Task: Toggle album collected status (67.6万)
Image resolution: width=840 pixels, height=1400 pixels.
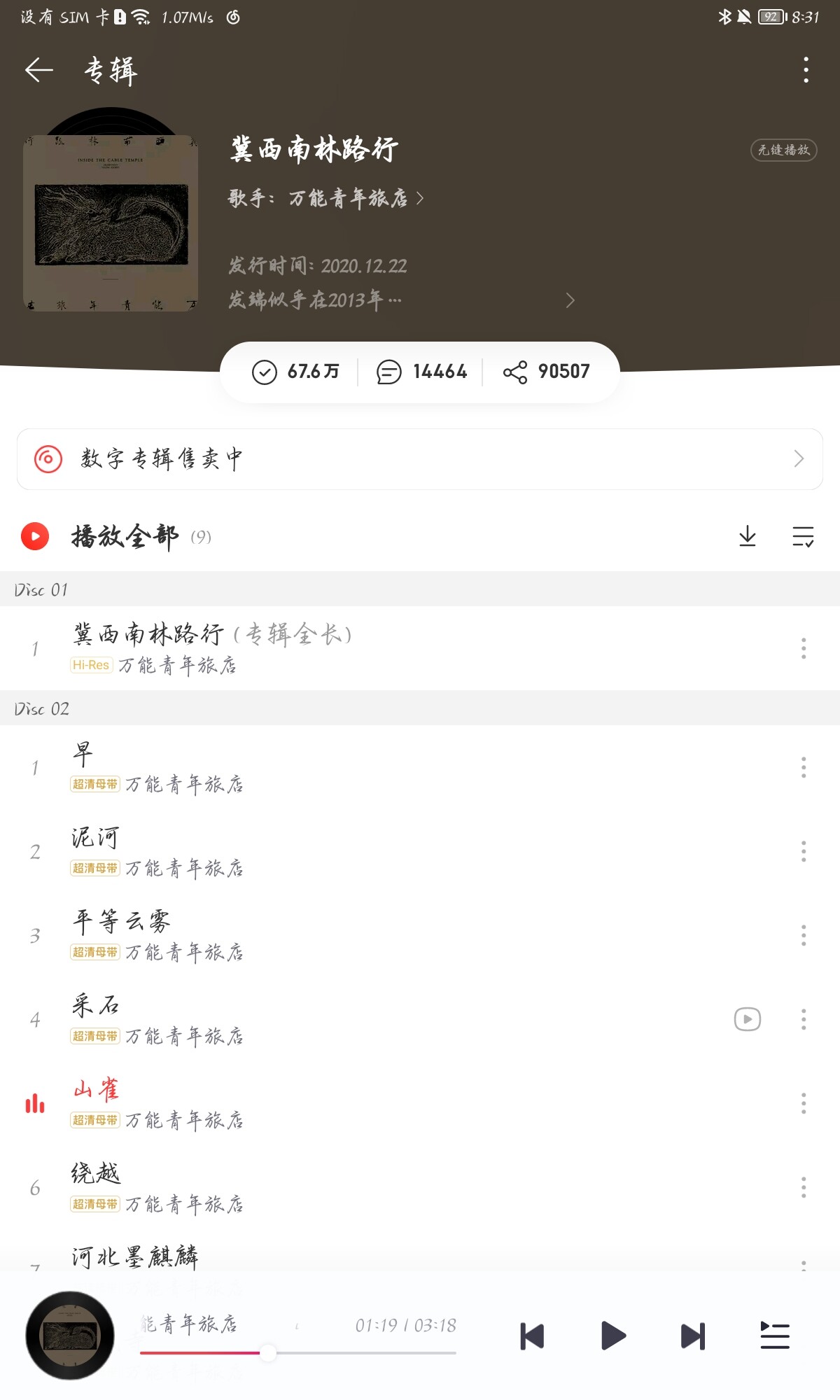Action: tap(297, 372)
